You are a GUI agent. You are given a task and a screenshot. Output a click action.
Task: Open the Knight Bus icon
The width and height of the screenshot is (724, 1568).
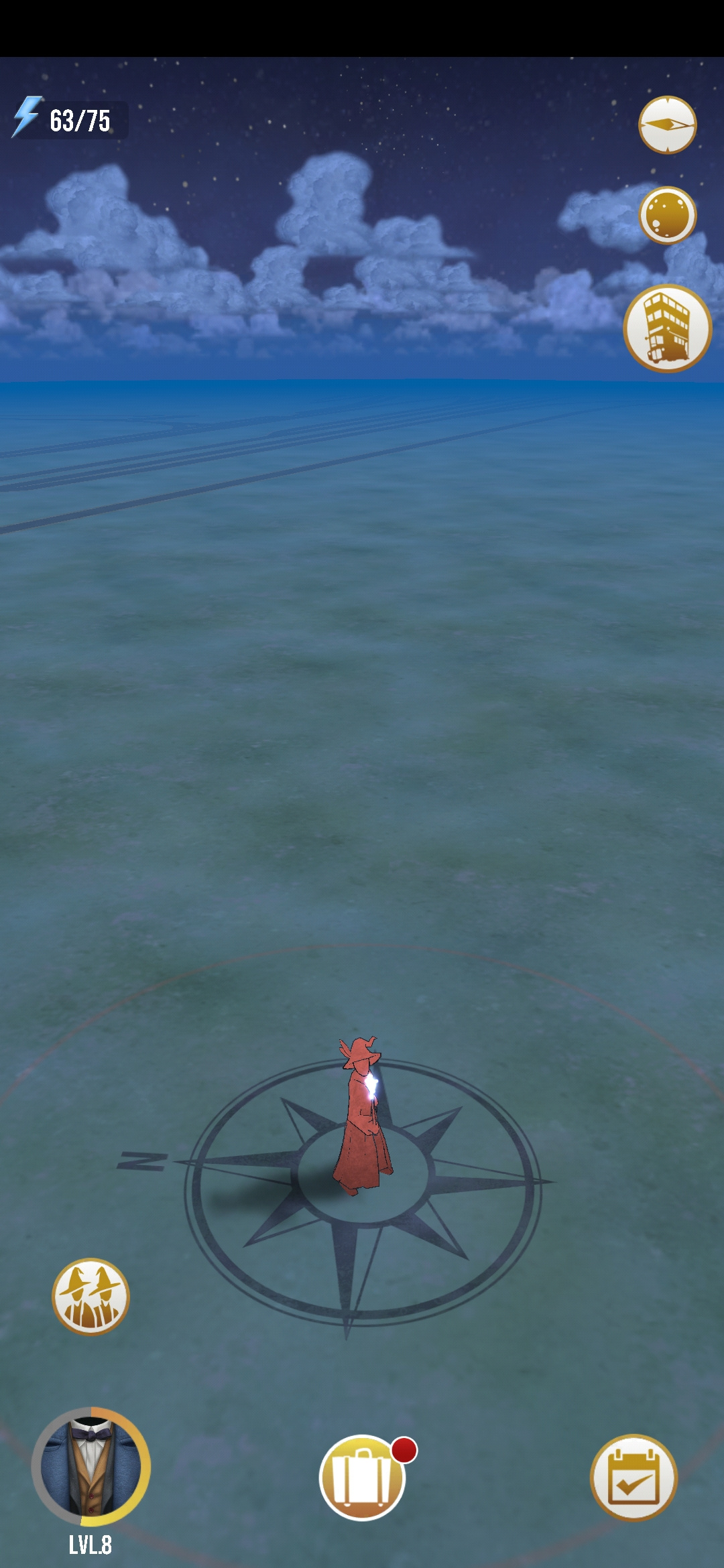click(x=667, y=328)
